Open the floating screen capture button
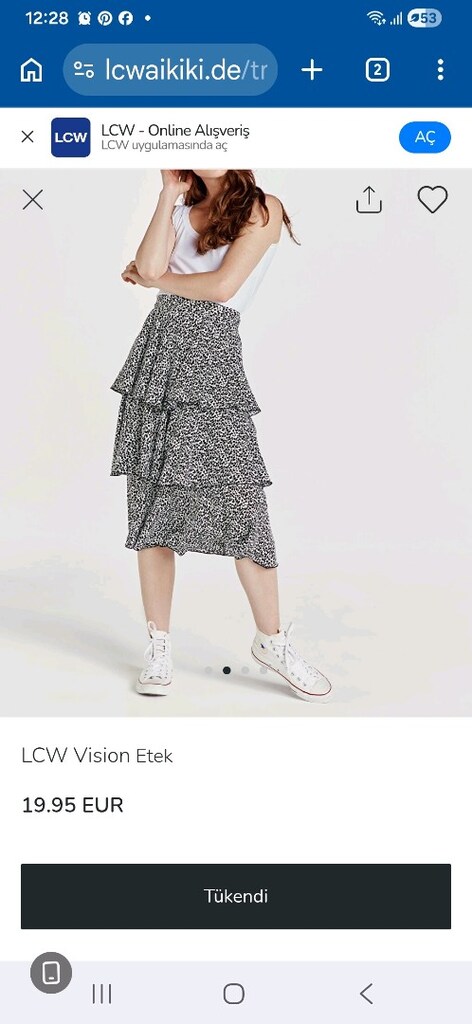This screenshot has height=1024, width=472. 51,973
